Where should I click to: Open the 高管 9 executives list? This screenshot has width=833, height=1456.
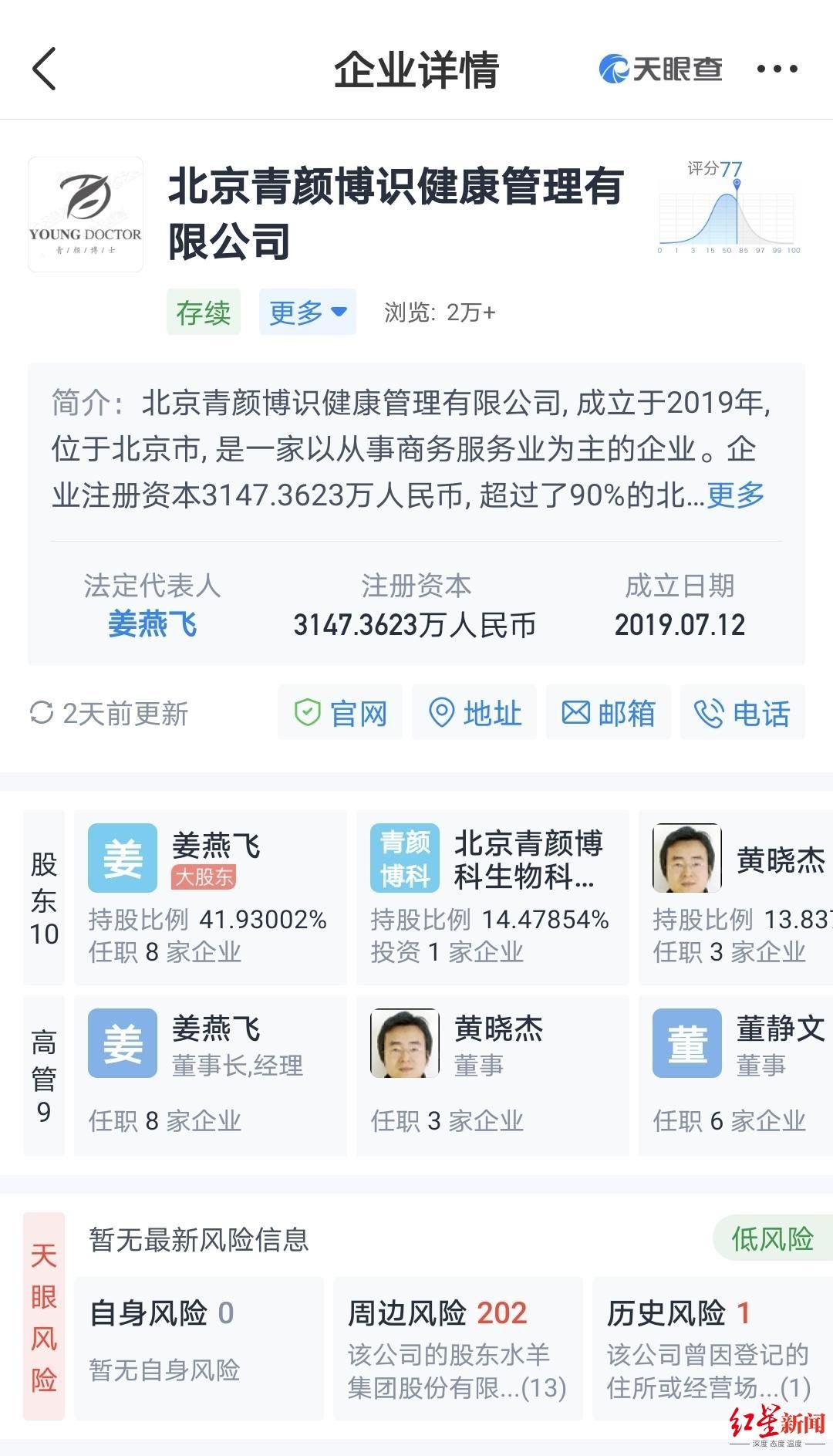[x=44, y=1076]
